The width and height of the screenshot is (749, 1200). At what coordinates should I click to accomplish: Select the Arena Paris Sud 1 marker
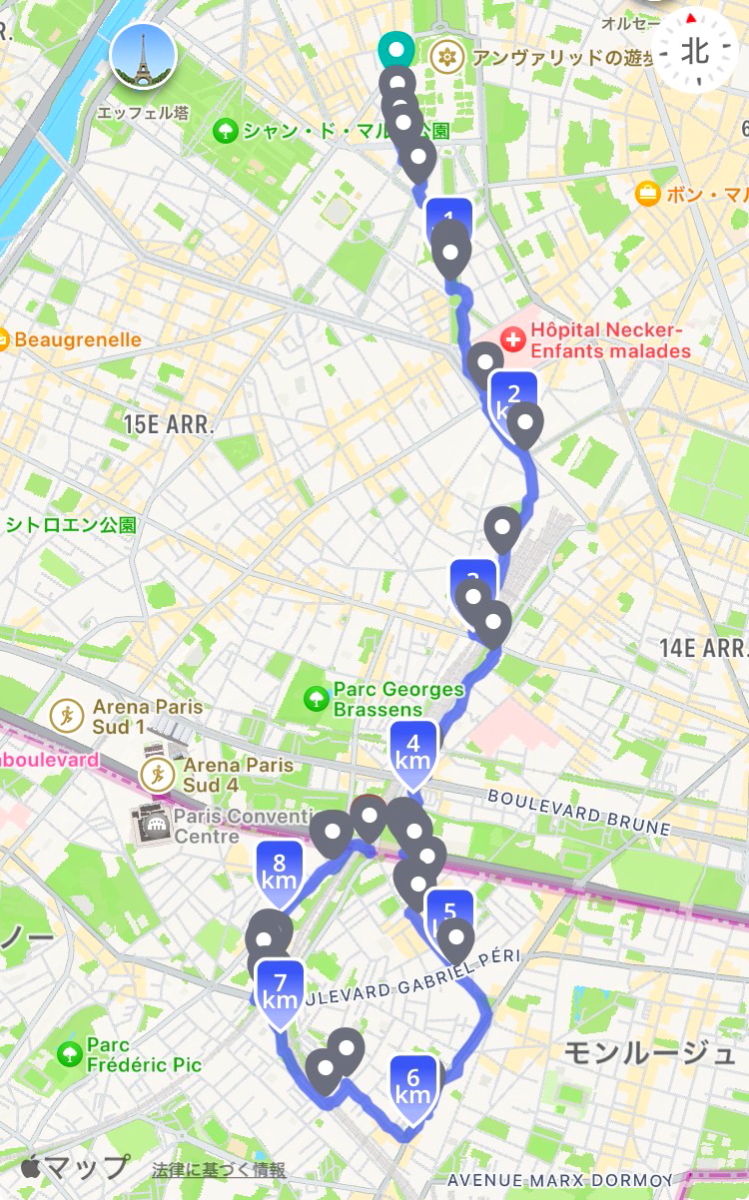67,715
